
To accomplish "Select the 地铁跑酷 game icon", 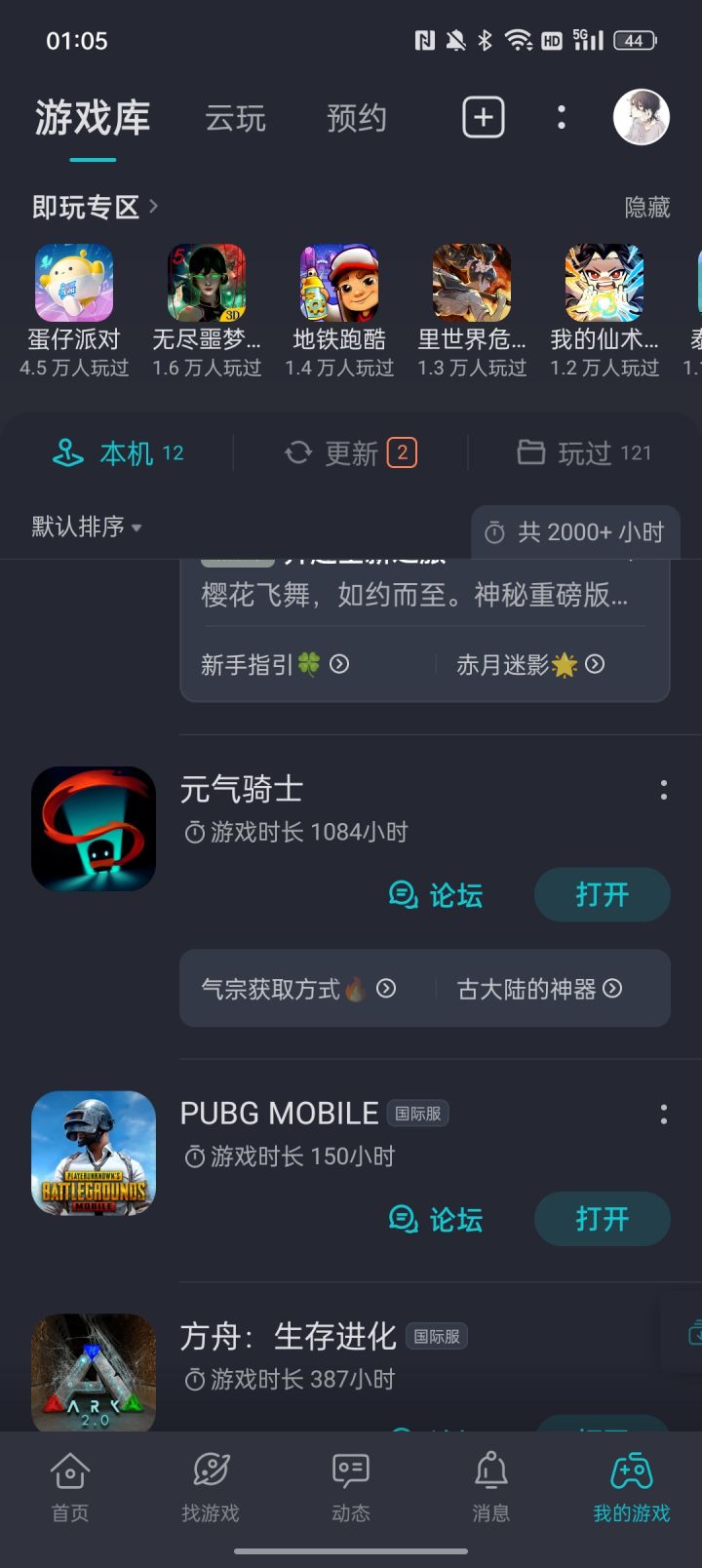I will 338,283.
